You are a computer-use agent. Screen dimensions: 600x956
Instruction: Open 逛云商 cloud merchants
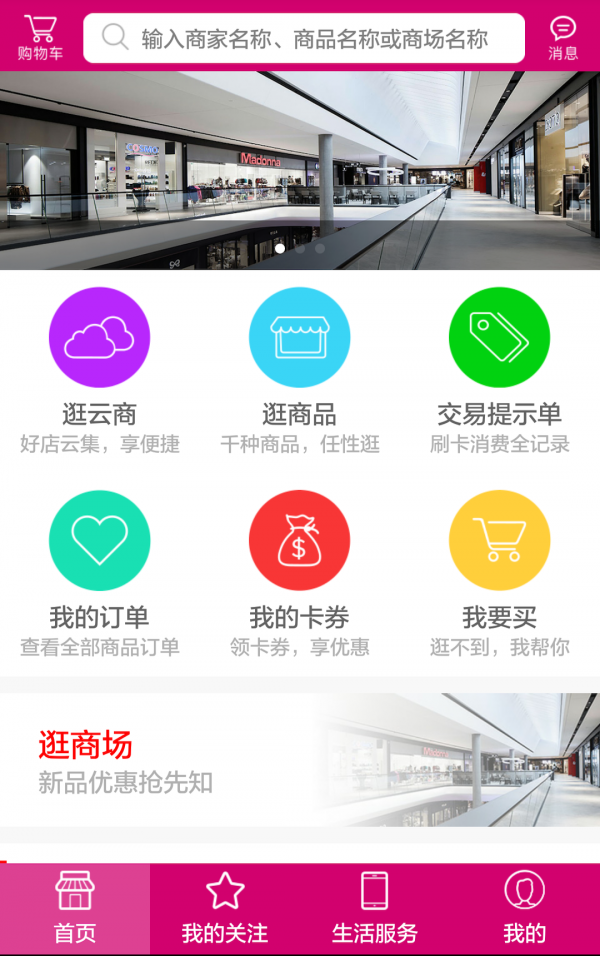pyautogui.click(x=99, y=370)
